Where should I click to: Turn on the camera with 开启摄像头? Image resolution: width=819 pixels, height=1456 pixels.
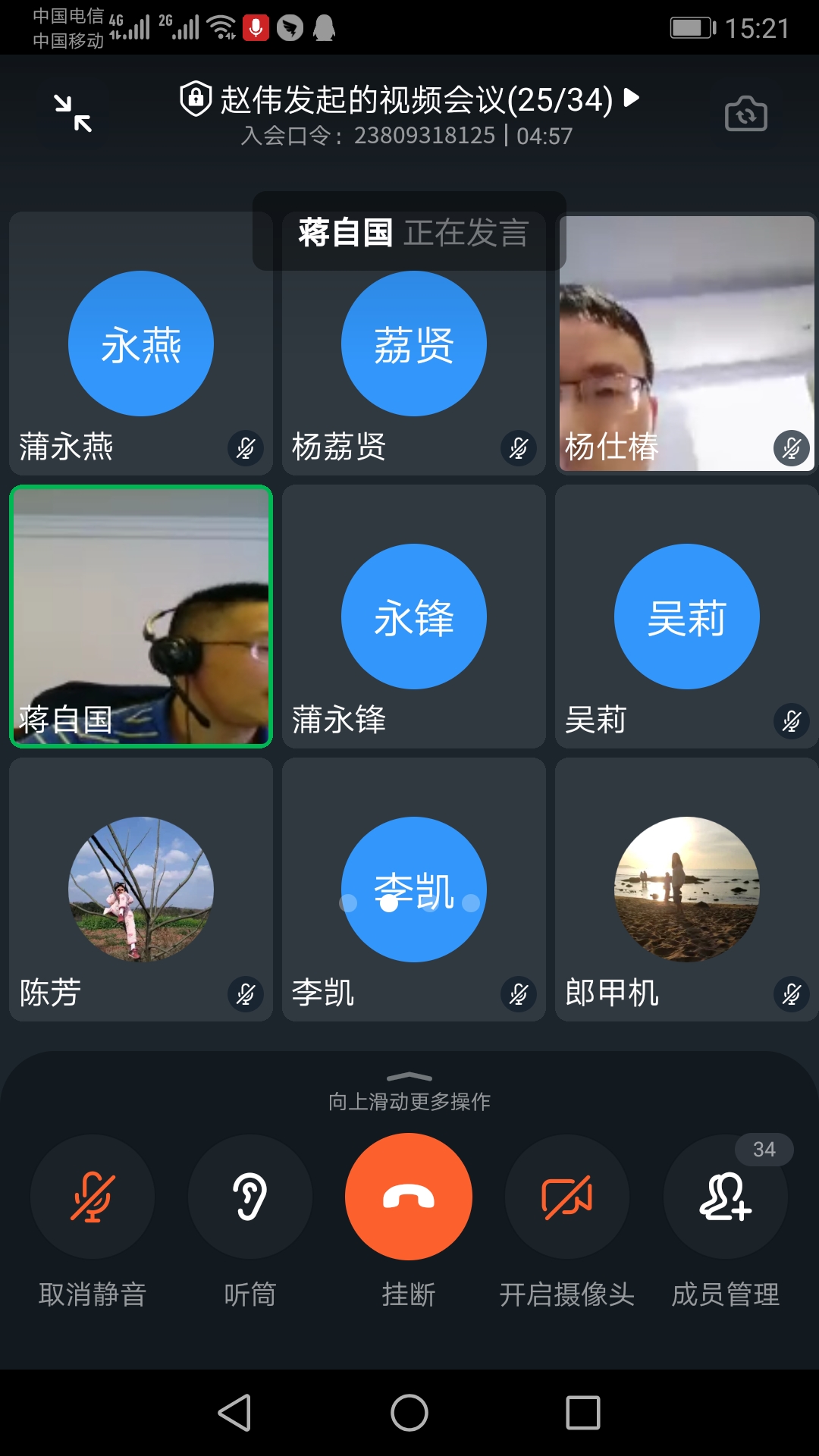(x=567, y=1197)
